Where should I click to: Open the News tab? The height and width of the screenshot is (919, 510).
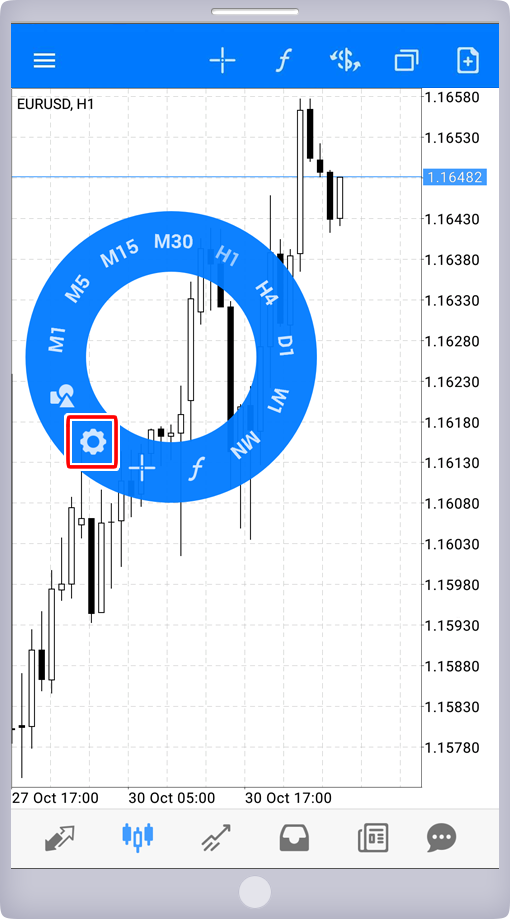tap(373, 838)
